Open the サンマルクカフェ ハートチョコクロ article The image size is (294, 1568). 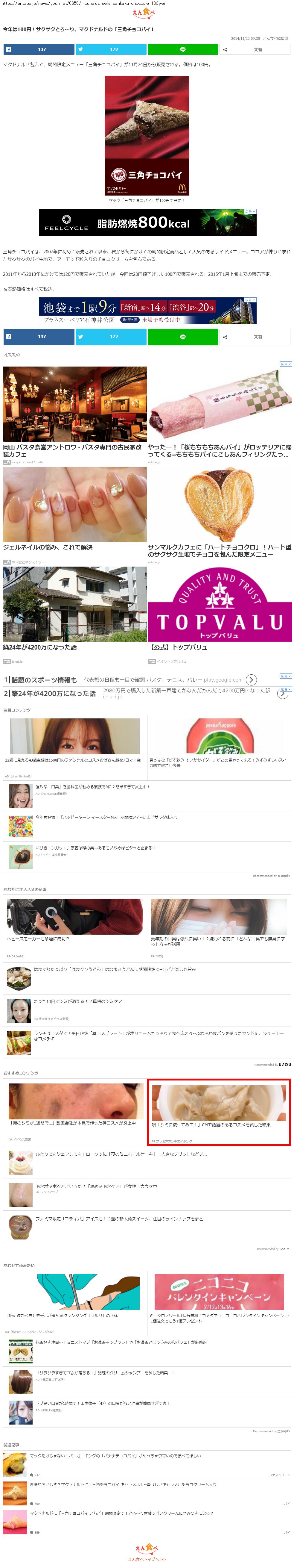(220, 515)
